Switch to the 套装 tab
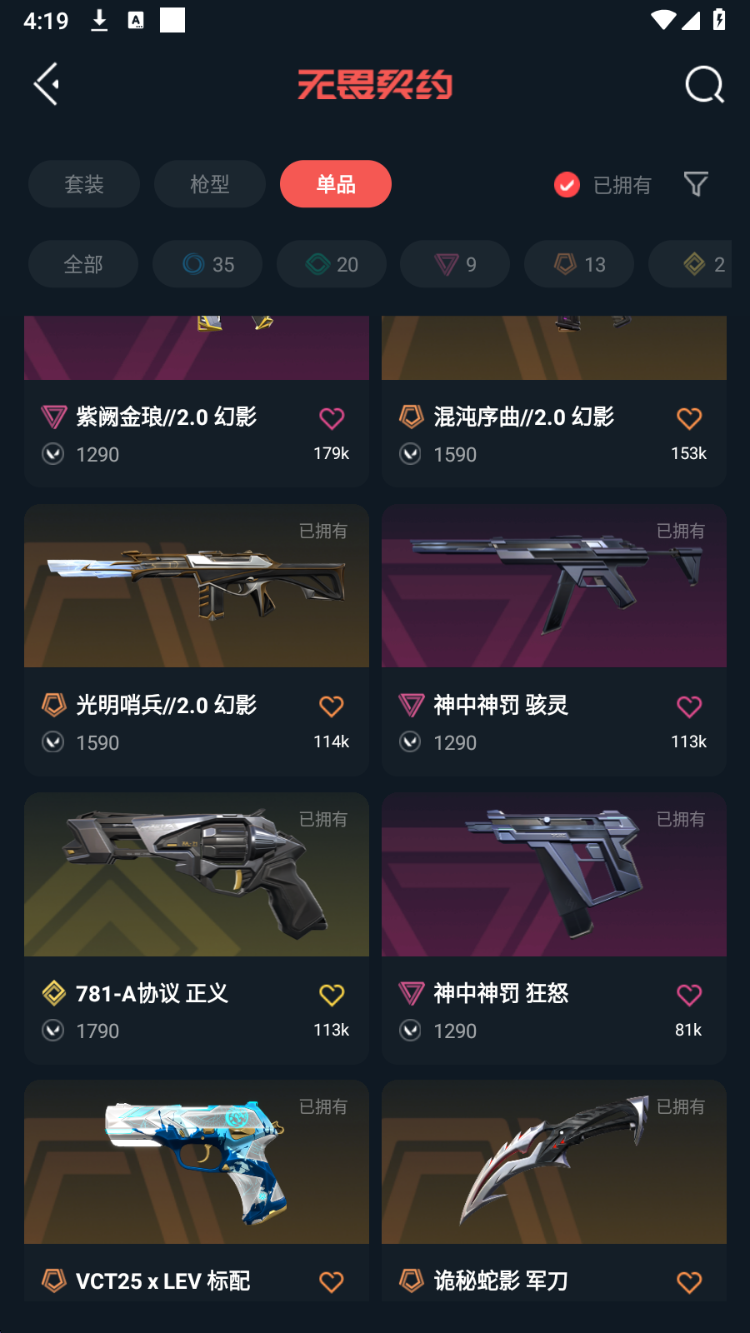The width and height of the screenshot is (750, 1333). point(84,184)
